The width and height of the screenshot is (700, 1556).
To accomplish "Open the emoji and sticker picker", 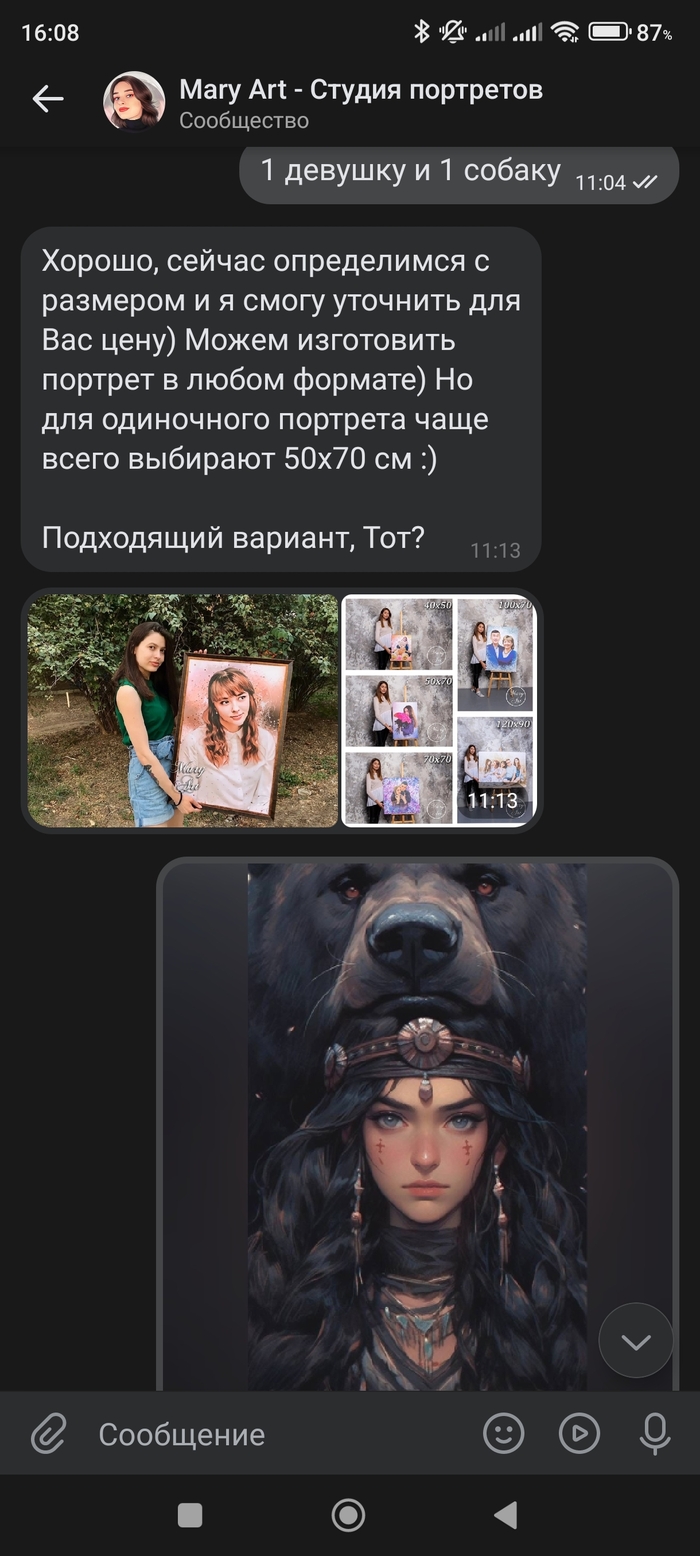I will pyautogui.click(x=503, y=1434).
